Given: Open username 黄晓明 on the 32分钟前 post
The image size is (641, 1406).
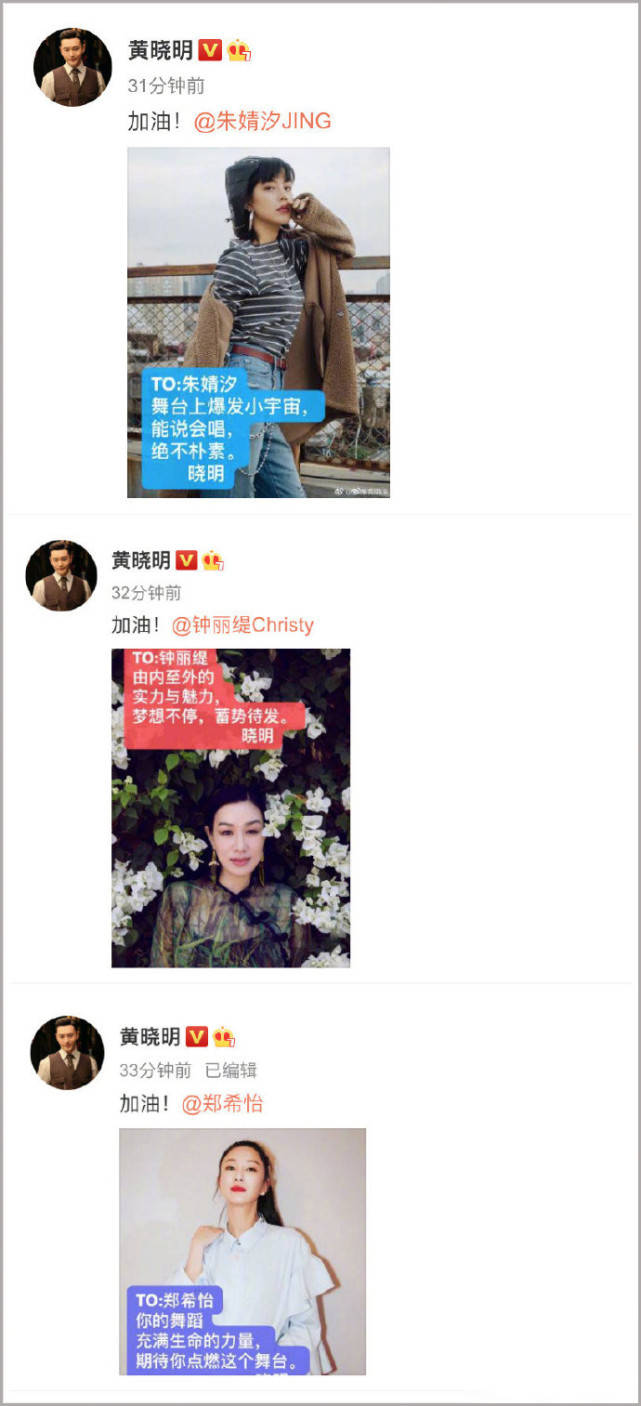Looking at the screenshot, I should pyautogui.click(x=141, y=560).
